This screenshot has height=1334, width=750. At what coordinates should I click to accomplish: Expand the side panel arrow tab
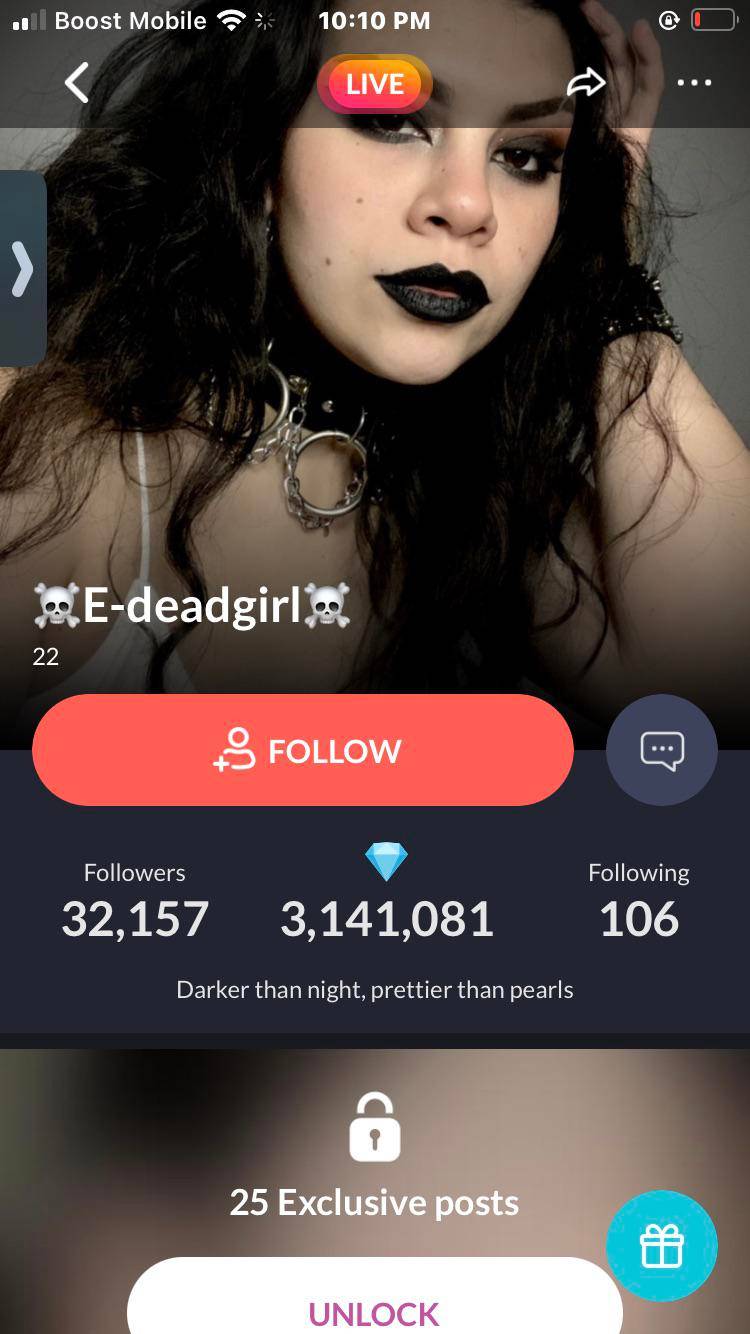[22, 268]
